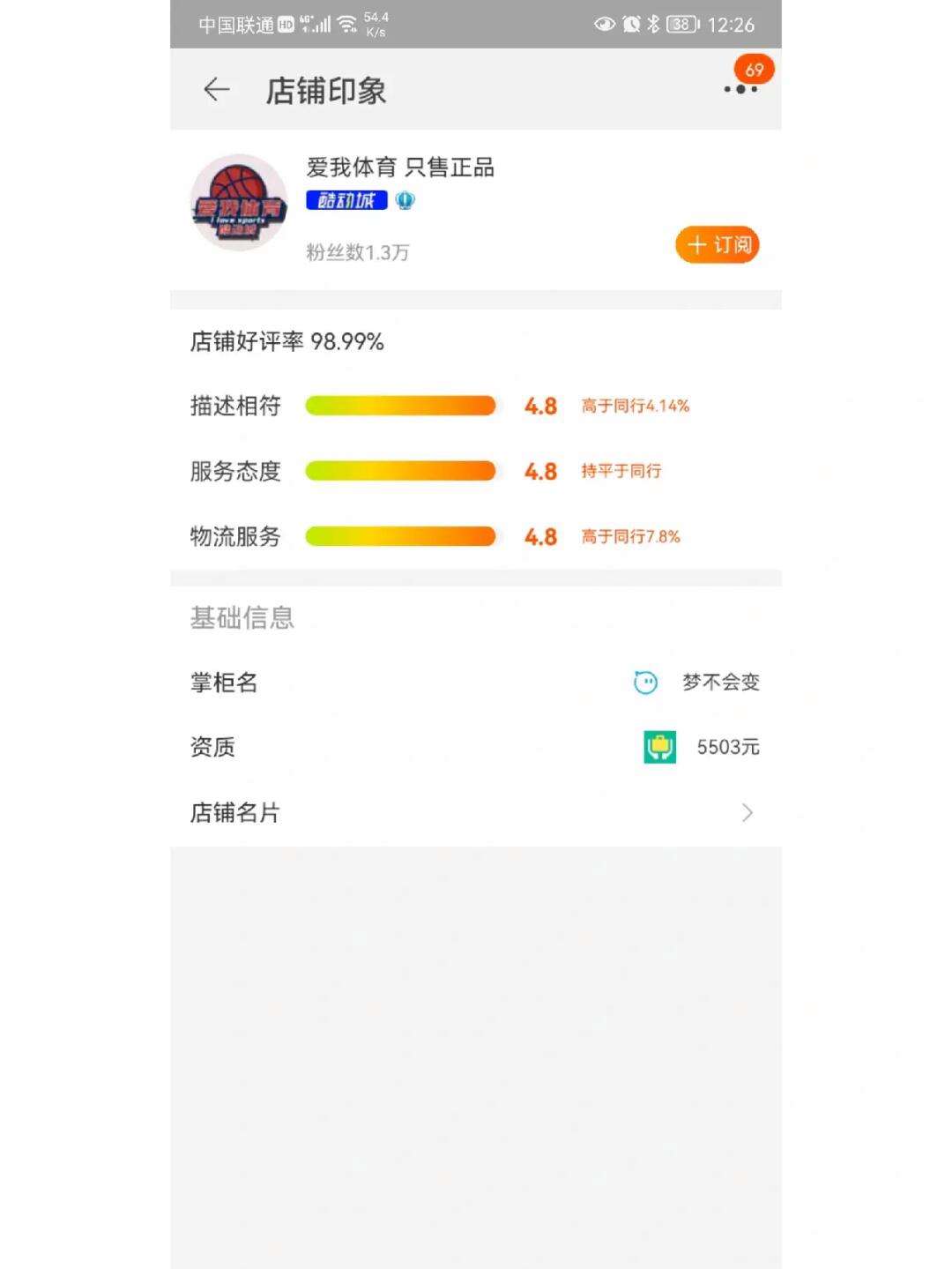Image resolution: width=952 pixels, height=1269 pixels.
Task: Click 高于同行4.14% comparison text
Action: click(x=634, y=406)
